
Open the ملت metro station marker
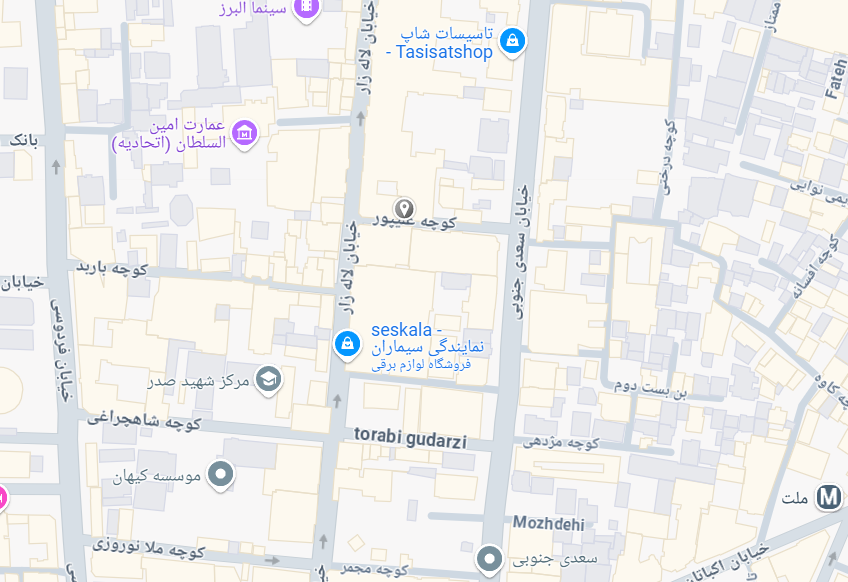[x=828, y=496]
